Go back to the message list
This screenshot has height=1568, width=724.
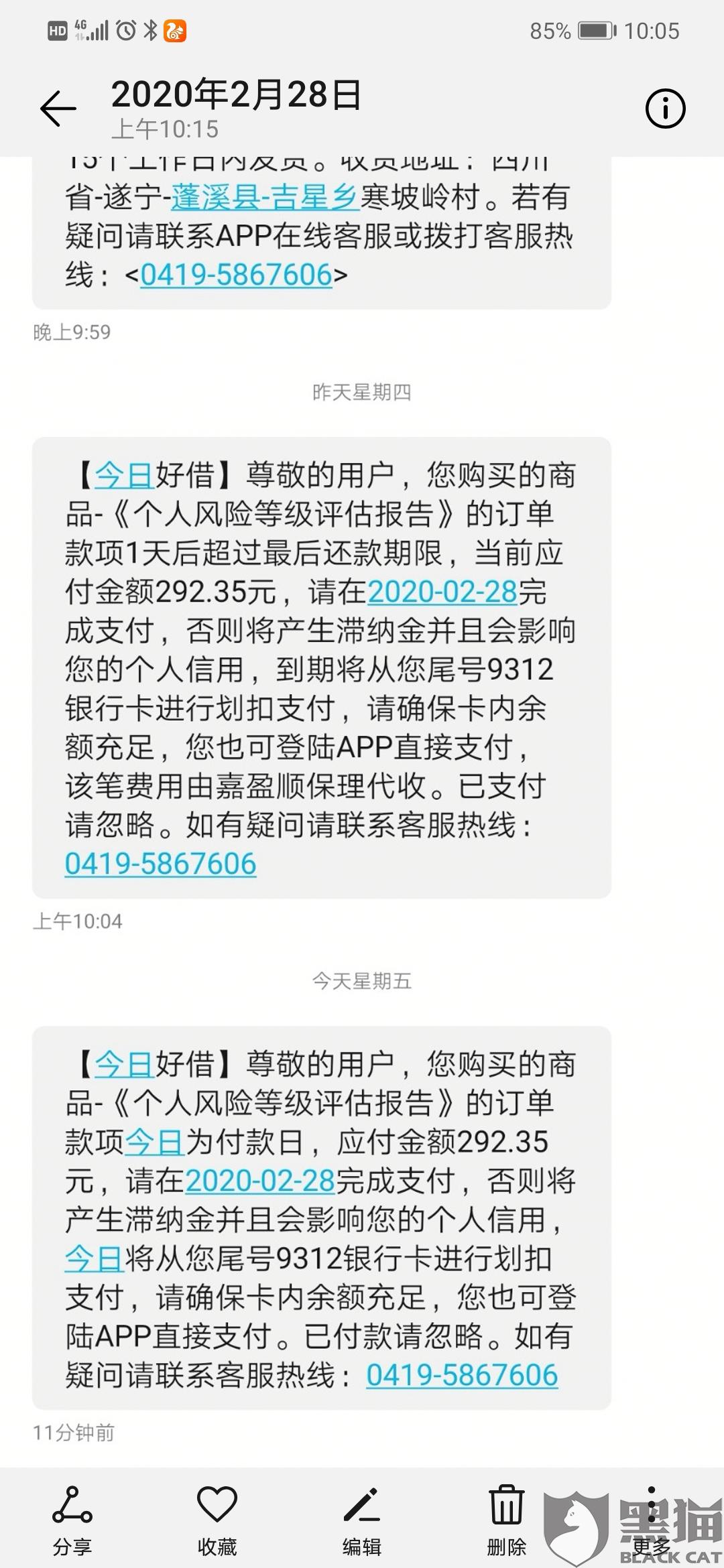[58, 109]
